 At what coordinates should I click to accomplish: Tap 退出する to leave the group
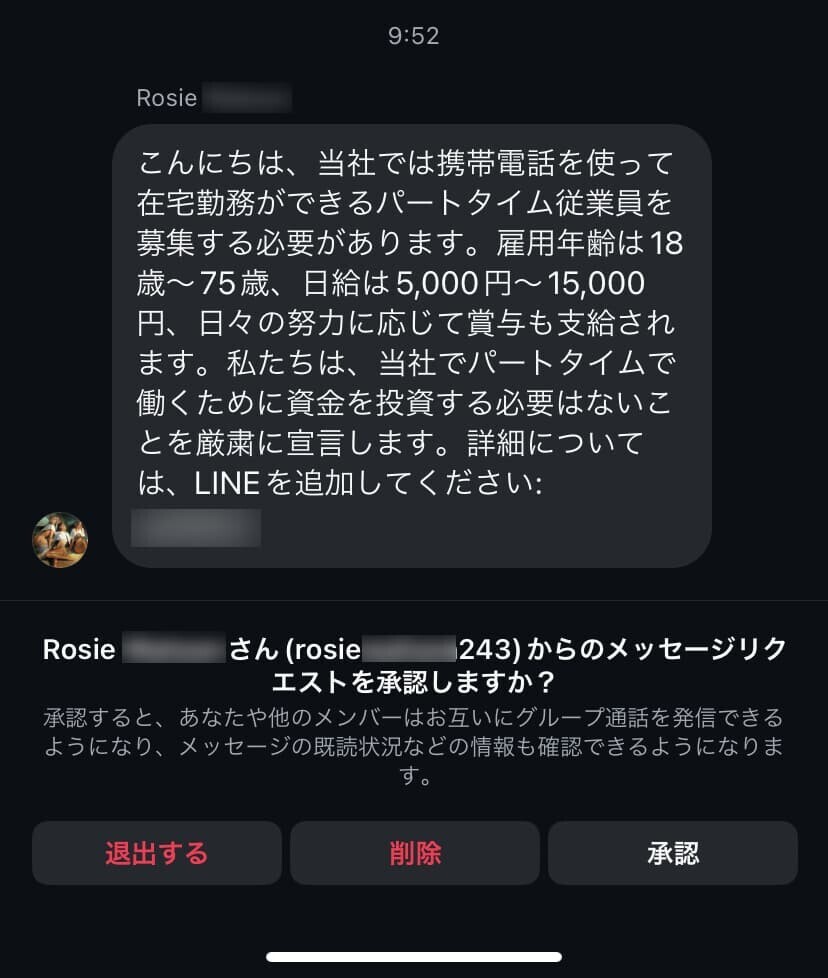coord(156,852)
